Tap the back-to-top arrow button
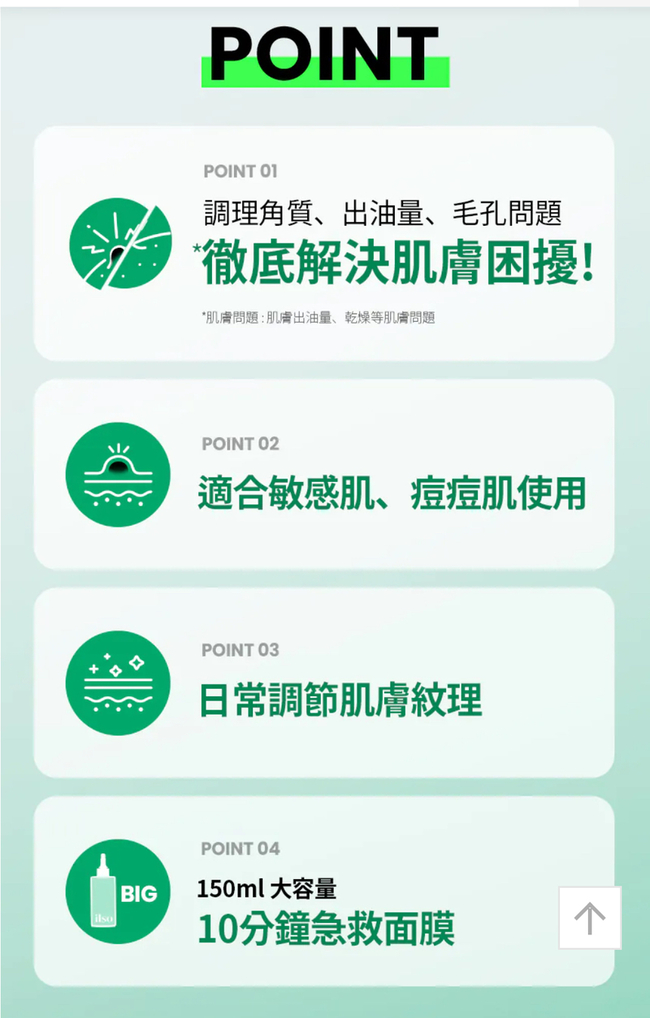Viewport: 650px width, 1018px height. [x=589, y=917]
